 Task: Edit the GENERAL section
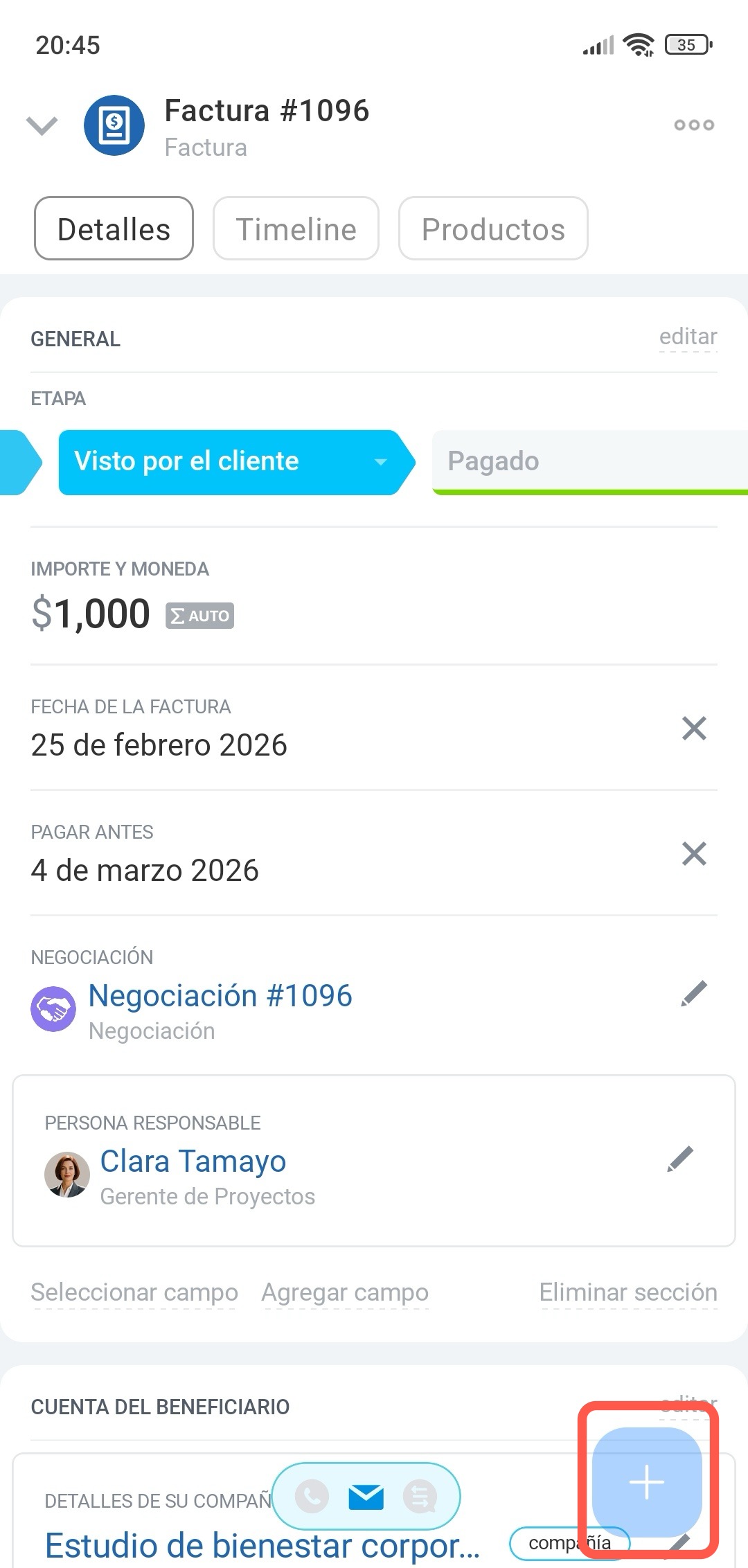[x=688, y=337]
